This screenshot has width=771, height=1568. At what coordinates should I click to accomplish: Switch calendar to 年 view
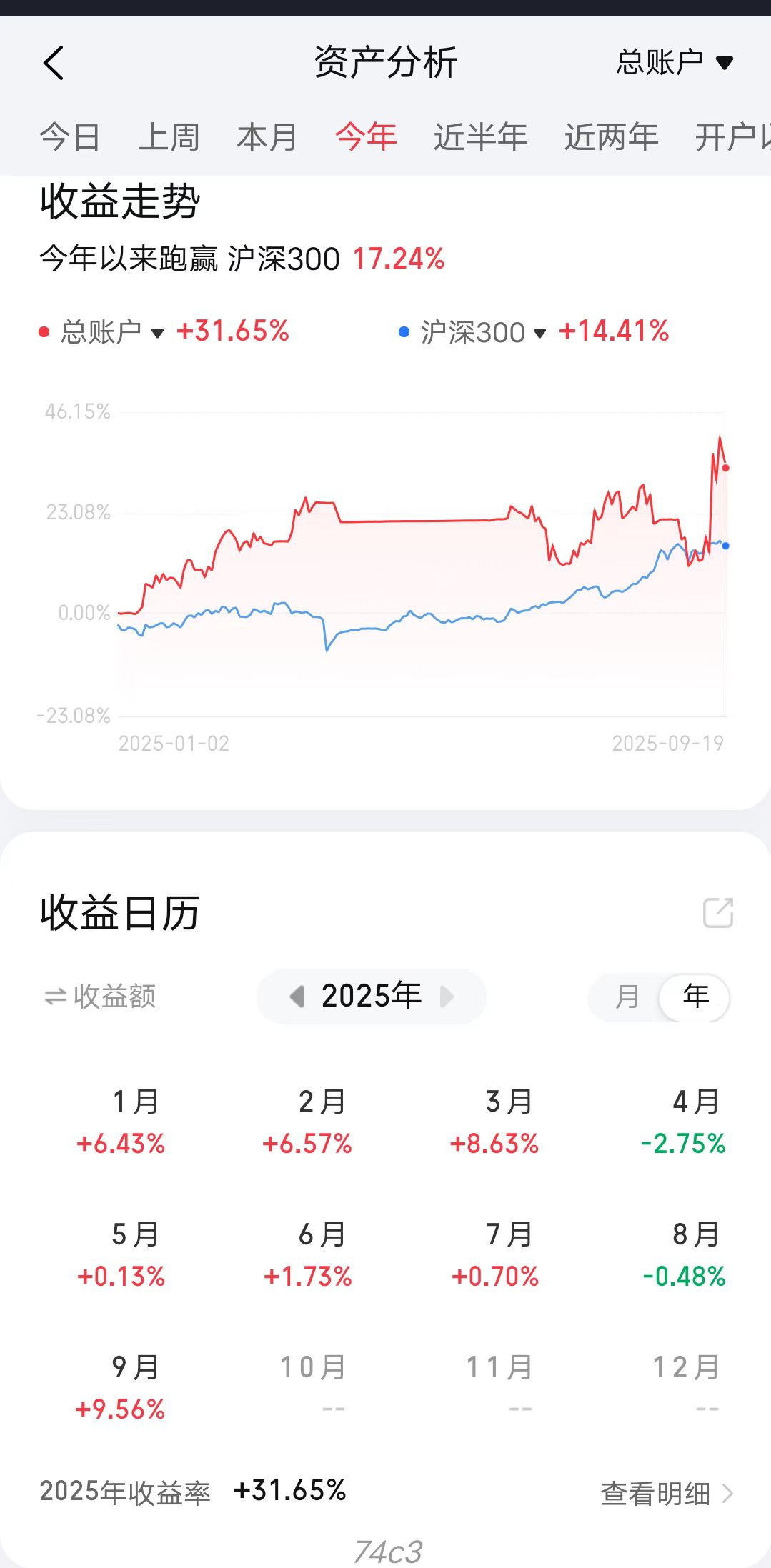(x=695, y=996)
